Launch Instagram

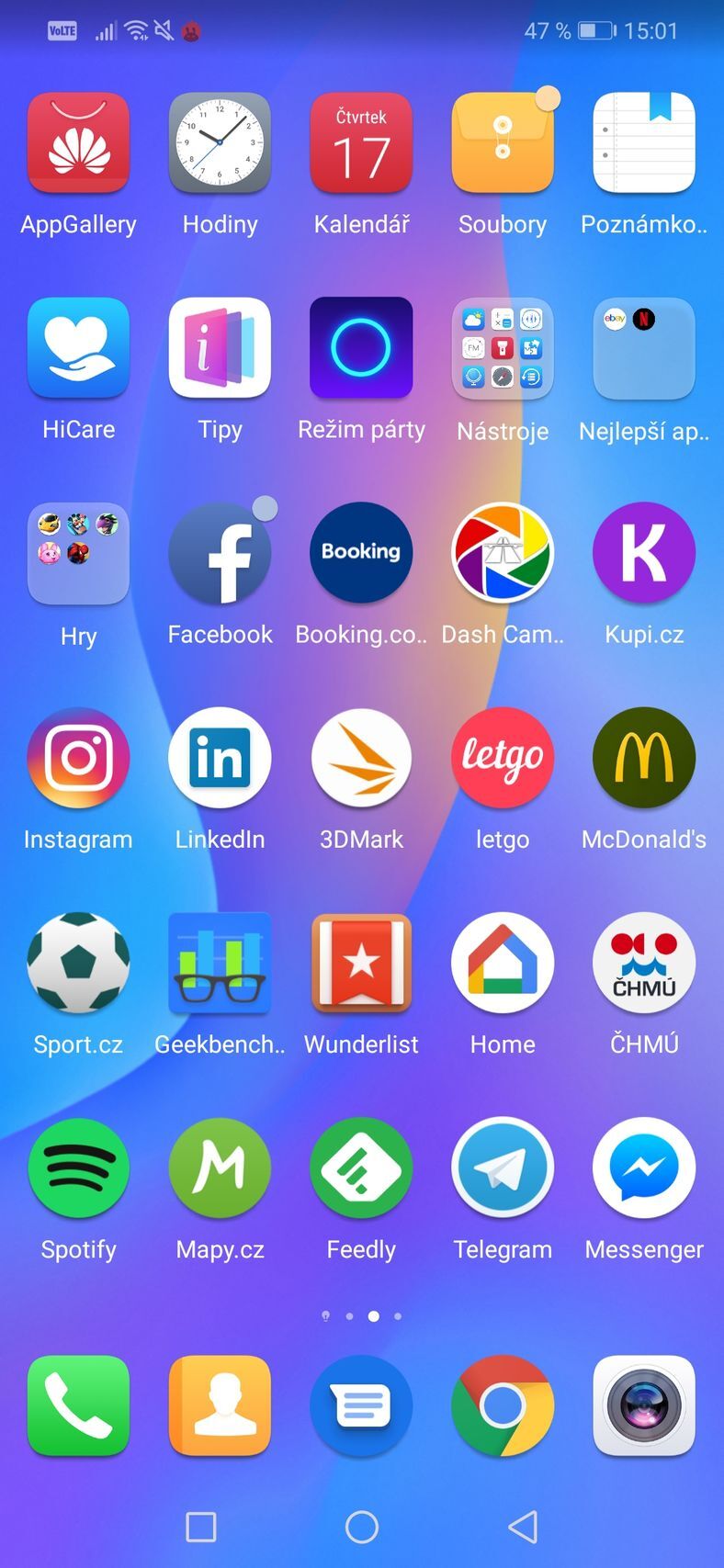coord(78,758)
